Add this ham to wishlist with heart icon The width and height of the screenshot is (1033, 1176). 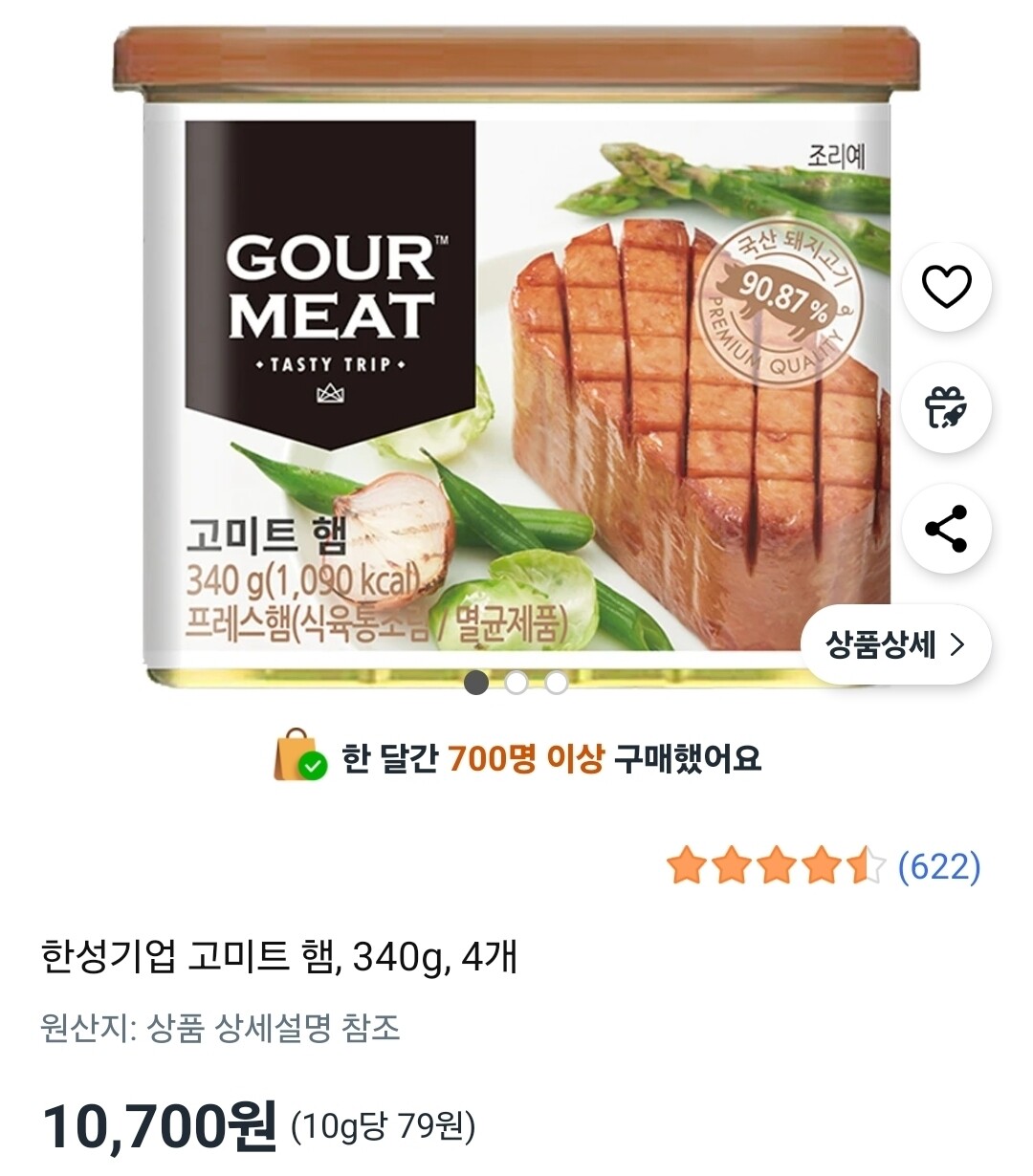click(946, 286)
